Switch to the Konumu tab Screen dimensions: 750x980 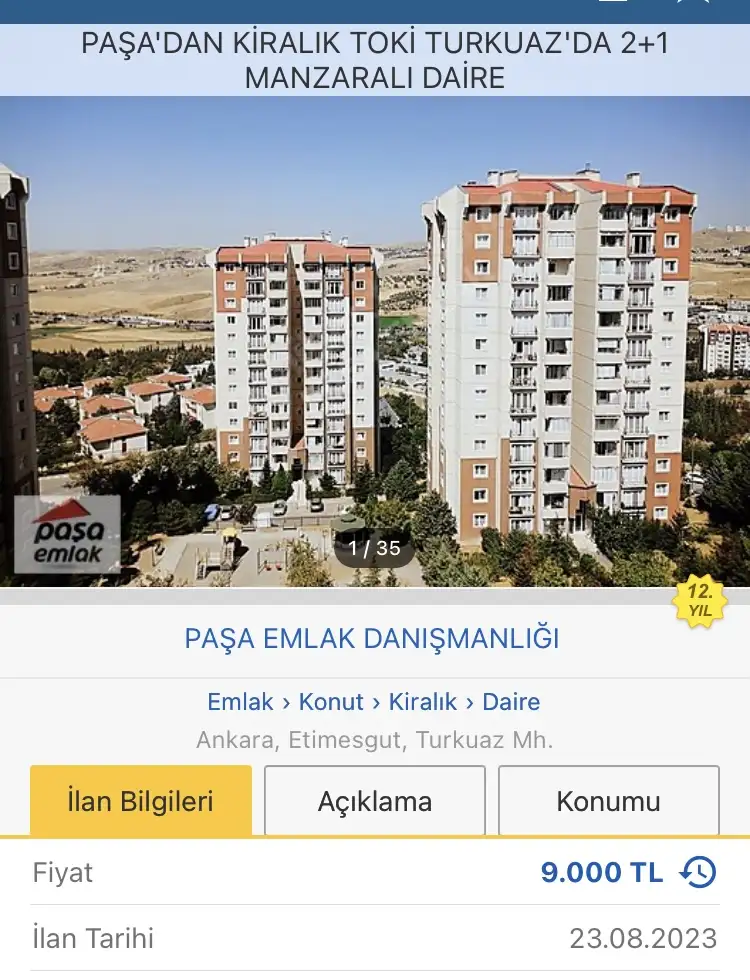(608, 801)
